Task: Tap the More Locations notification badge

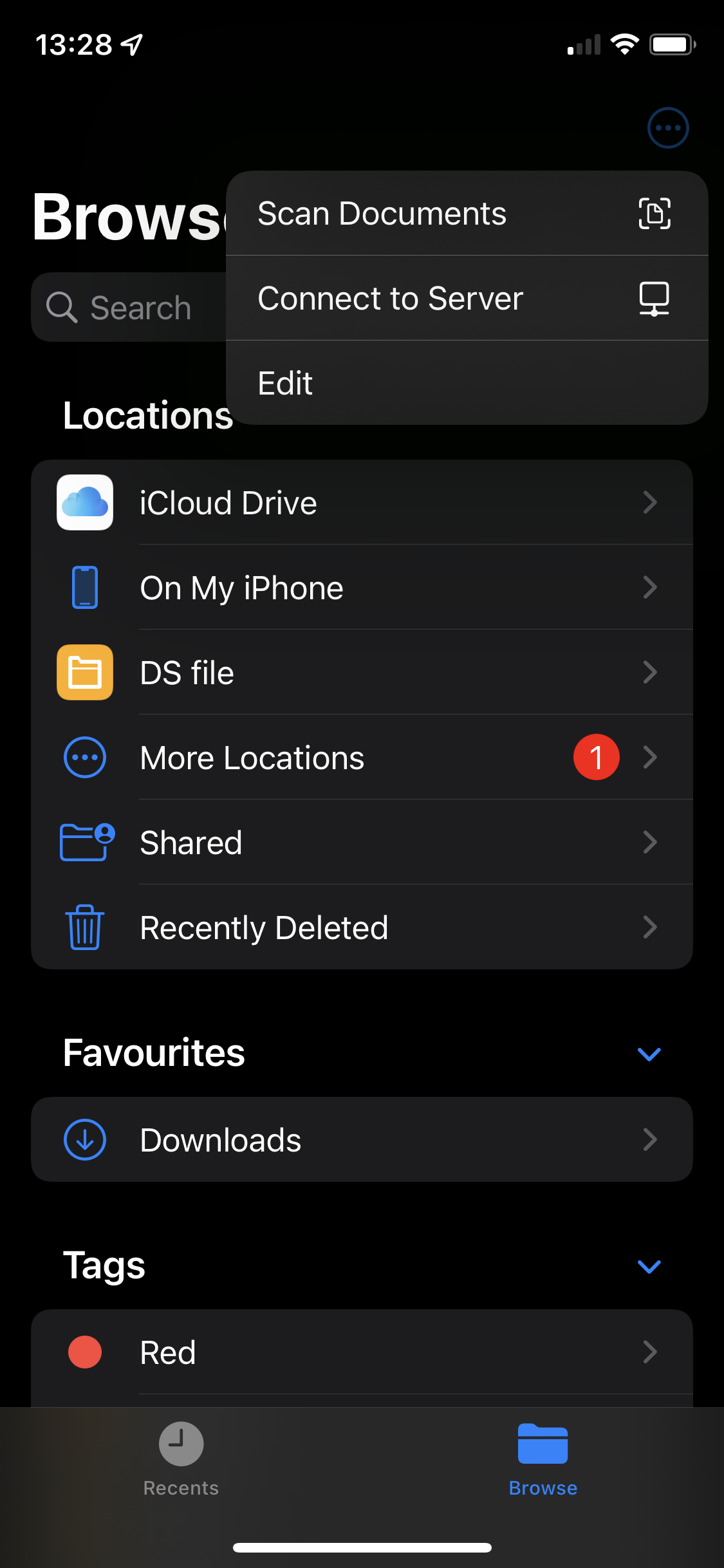Action: coord(595,757)
